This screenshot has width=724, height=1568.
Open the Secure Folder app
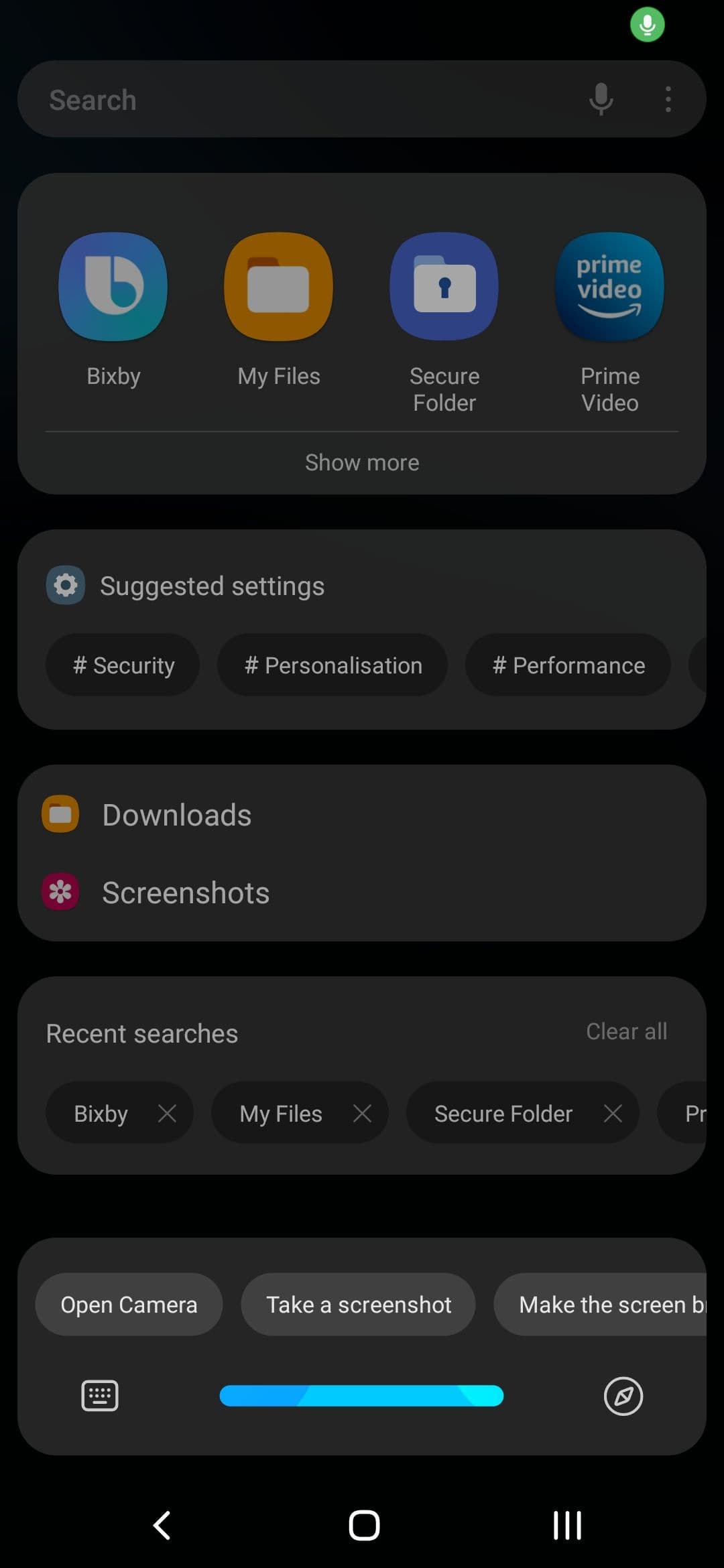tap(444, 287)
